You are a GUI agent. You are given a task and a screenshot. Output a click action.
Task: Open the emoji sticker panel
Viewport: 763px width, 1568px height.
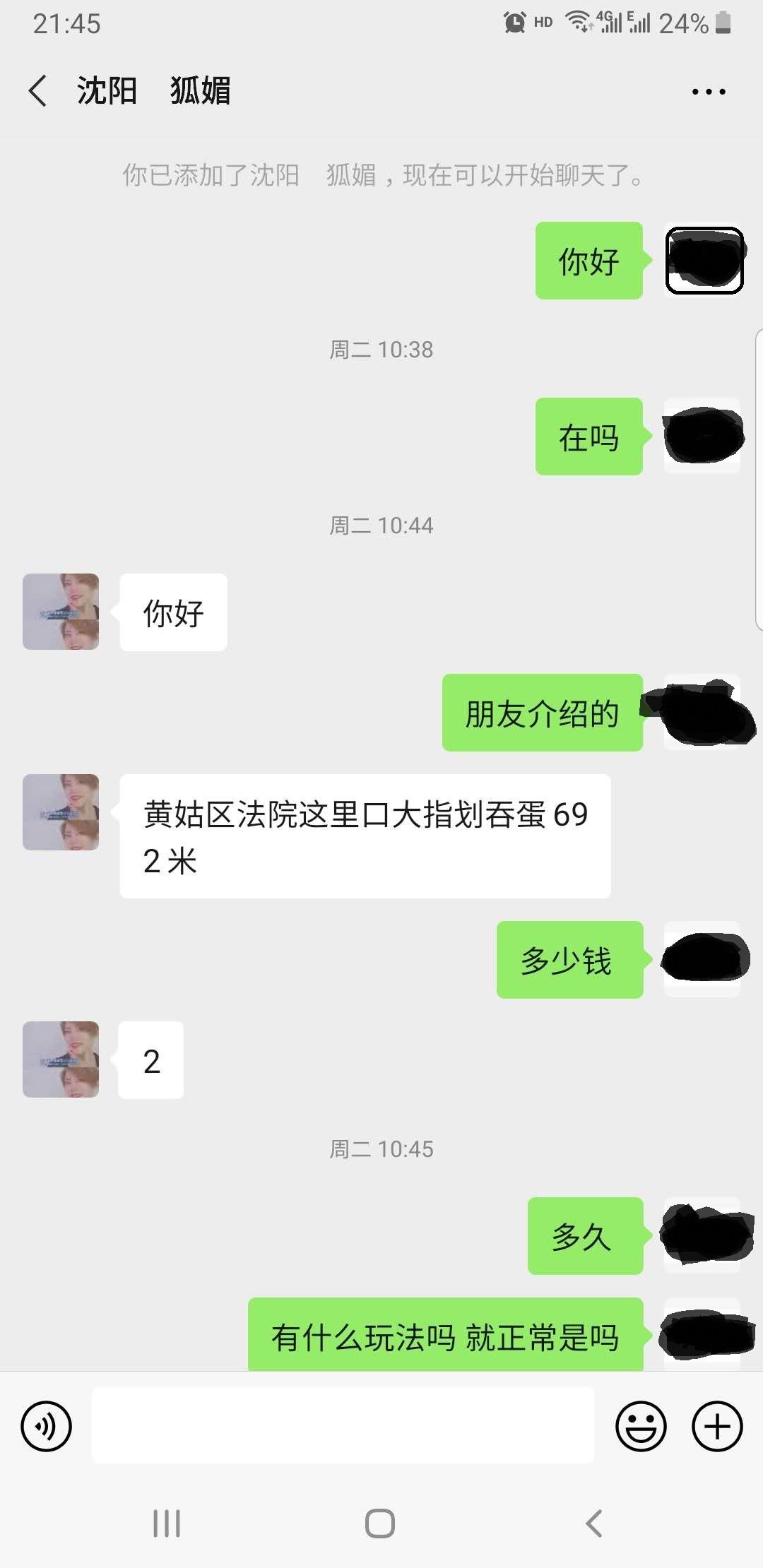tap(641, 1426)
